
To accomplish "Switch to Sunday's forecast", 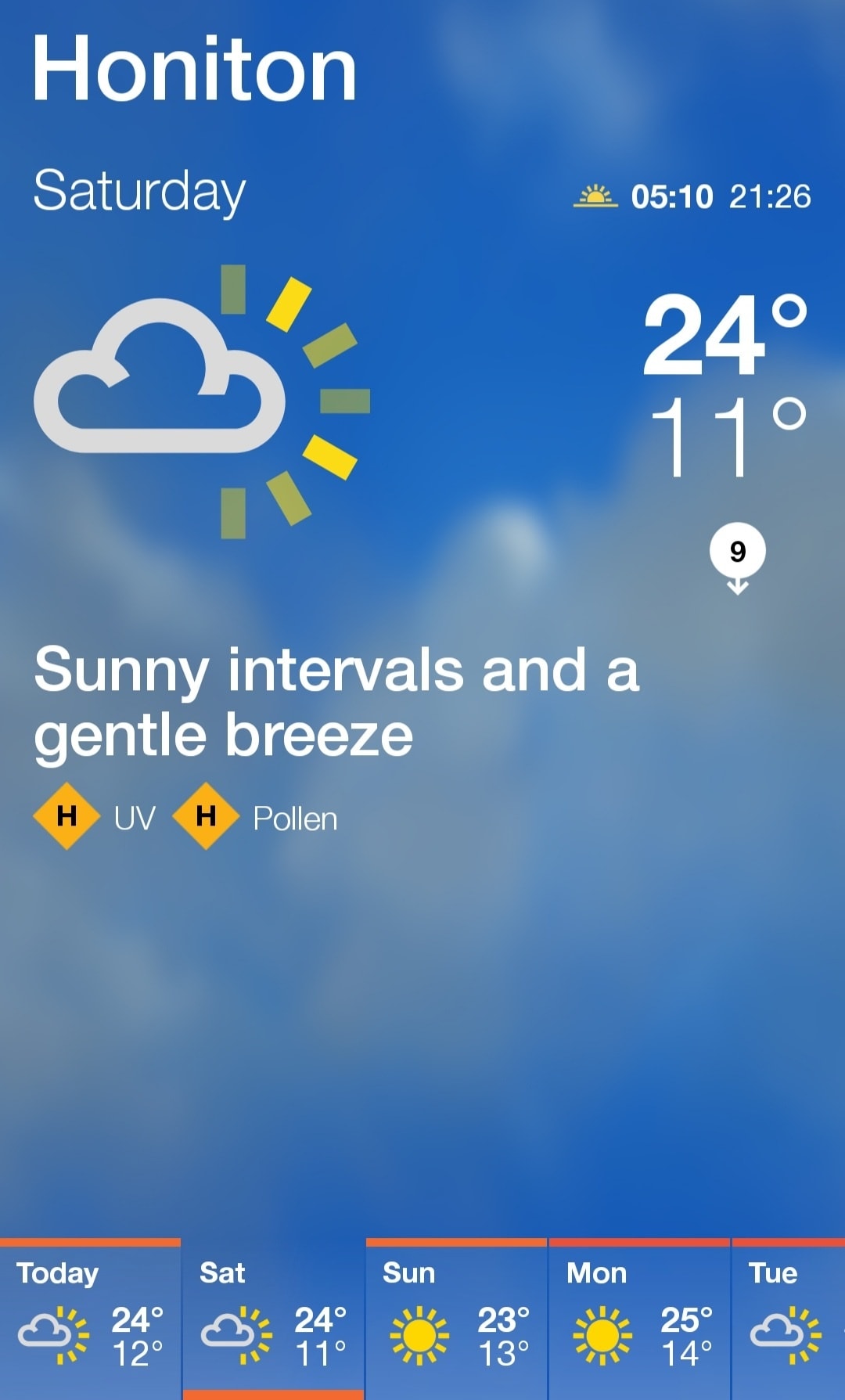I will [x=456, y=1319].
